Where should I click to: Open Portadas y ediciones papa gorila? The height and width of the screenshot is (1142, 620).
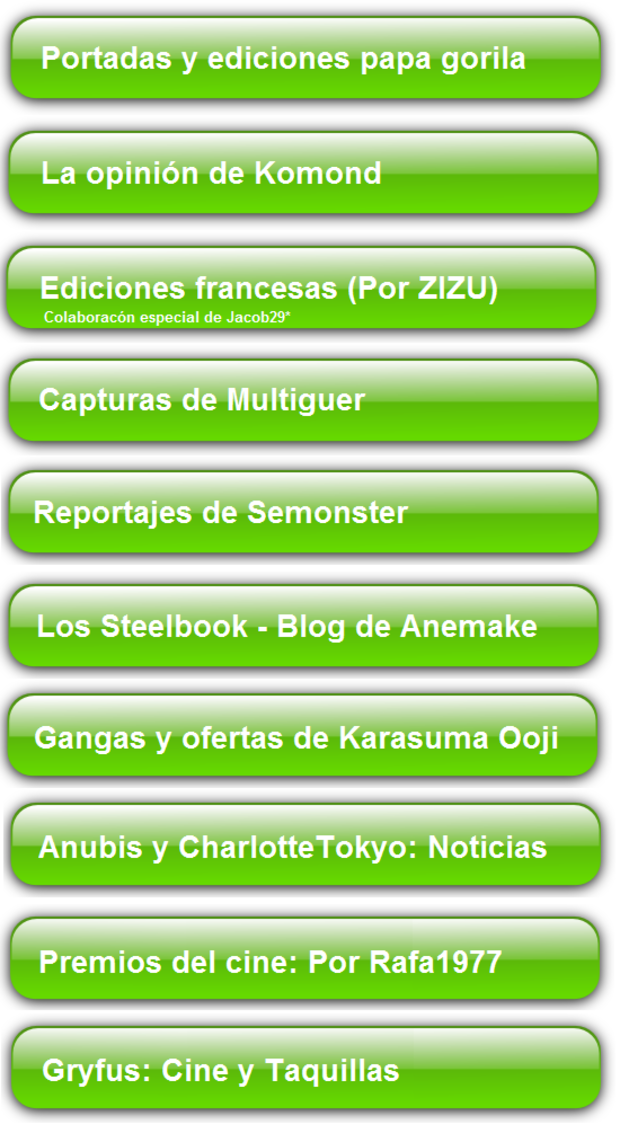[x=304, y=58]
